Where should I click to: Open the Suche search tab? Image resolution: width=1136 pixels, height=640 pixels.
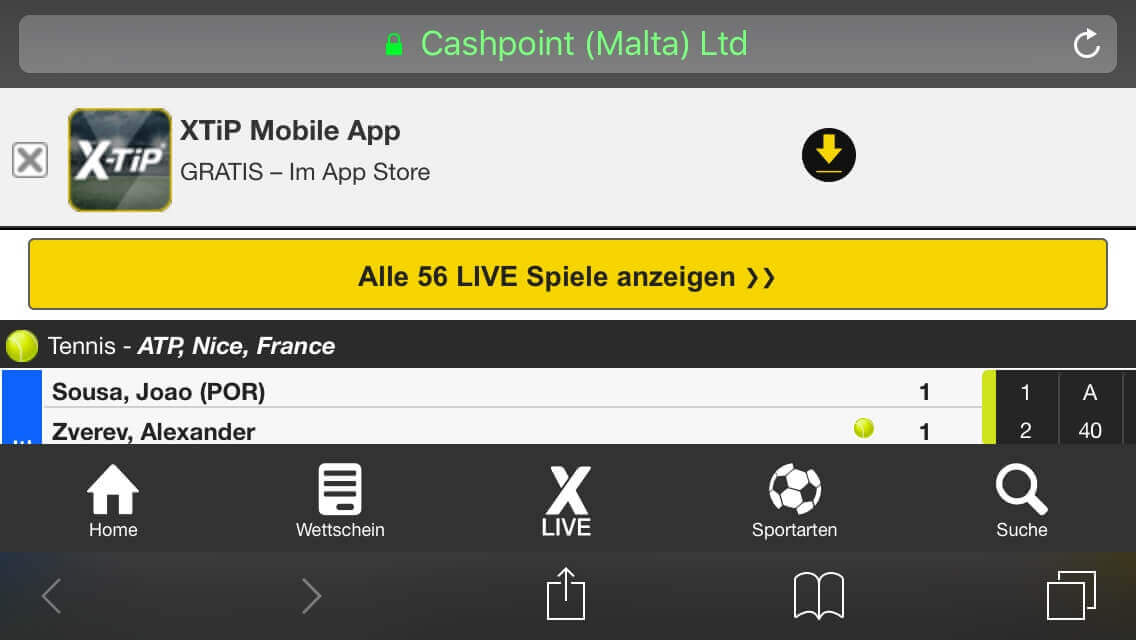pyautogui.click(x=1021, y=502)
